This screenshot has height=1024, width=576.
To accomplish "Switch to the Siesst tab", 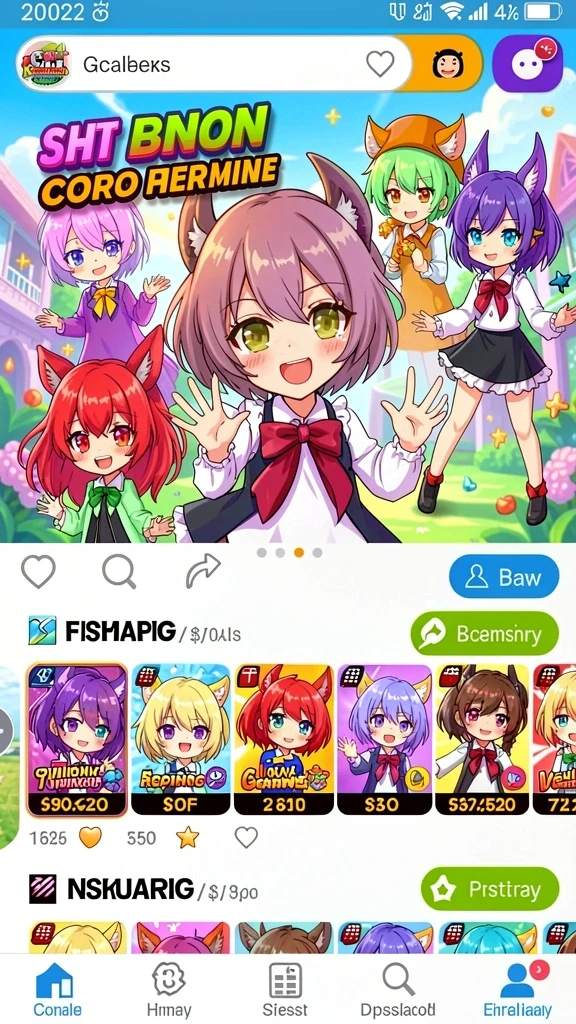I will [x=285, y=989].
